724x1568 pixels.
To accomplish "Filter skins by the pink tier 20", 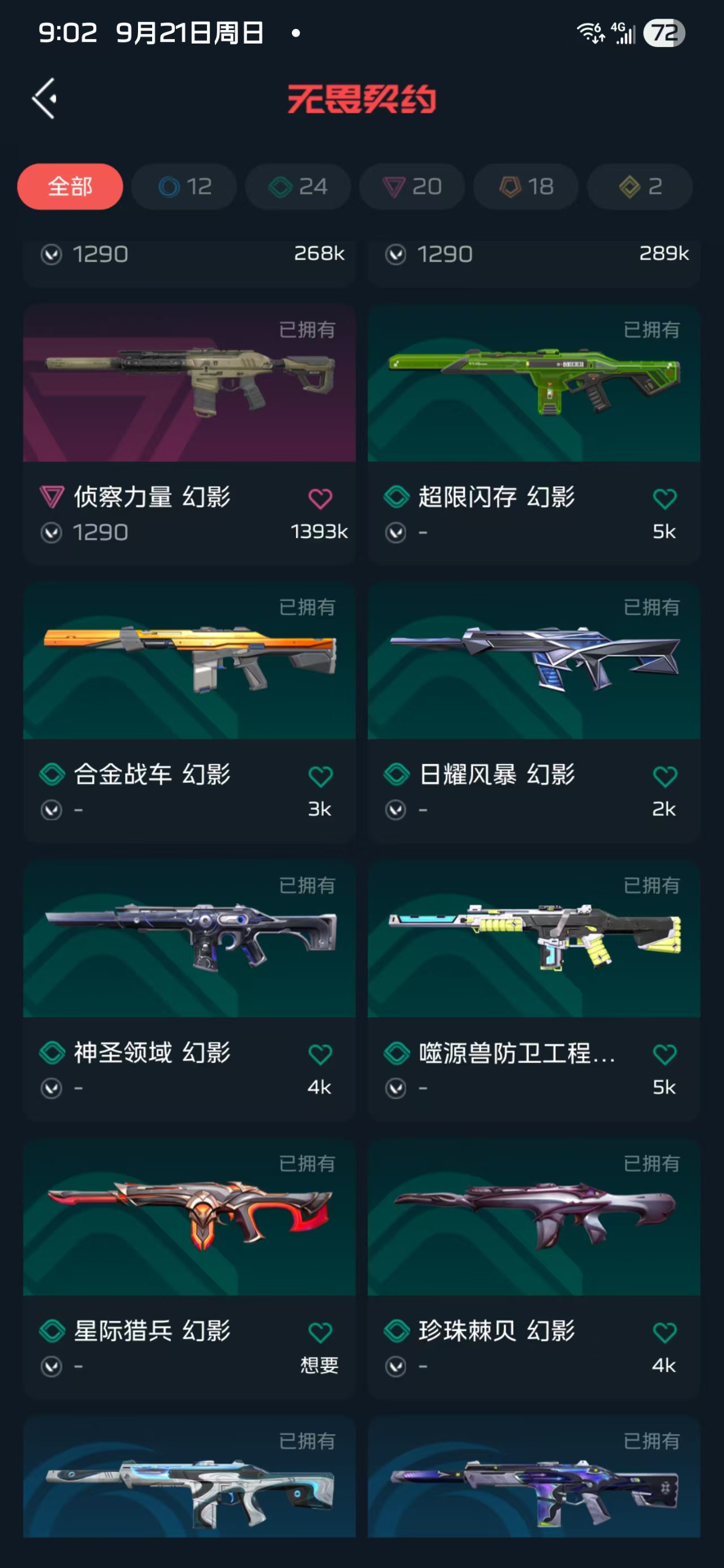I will tap(412, 186).
